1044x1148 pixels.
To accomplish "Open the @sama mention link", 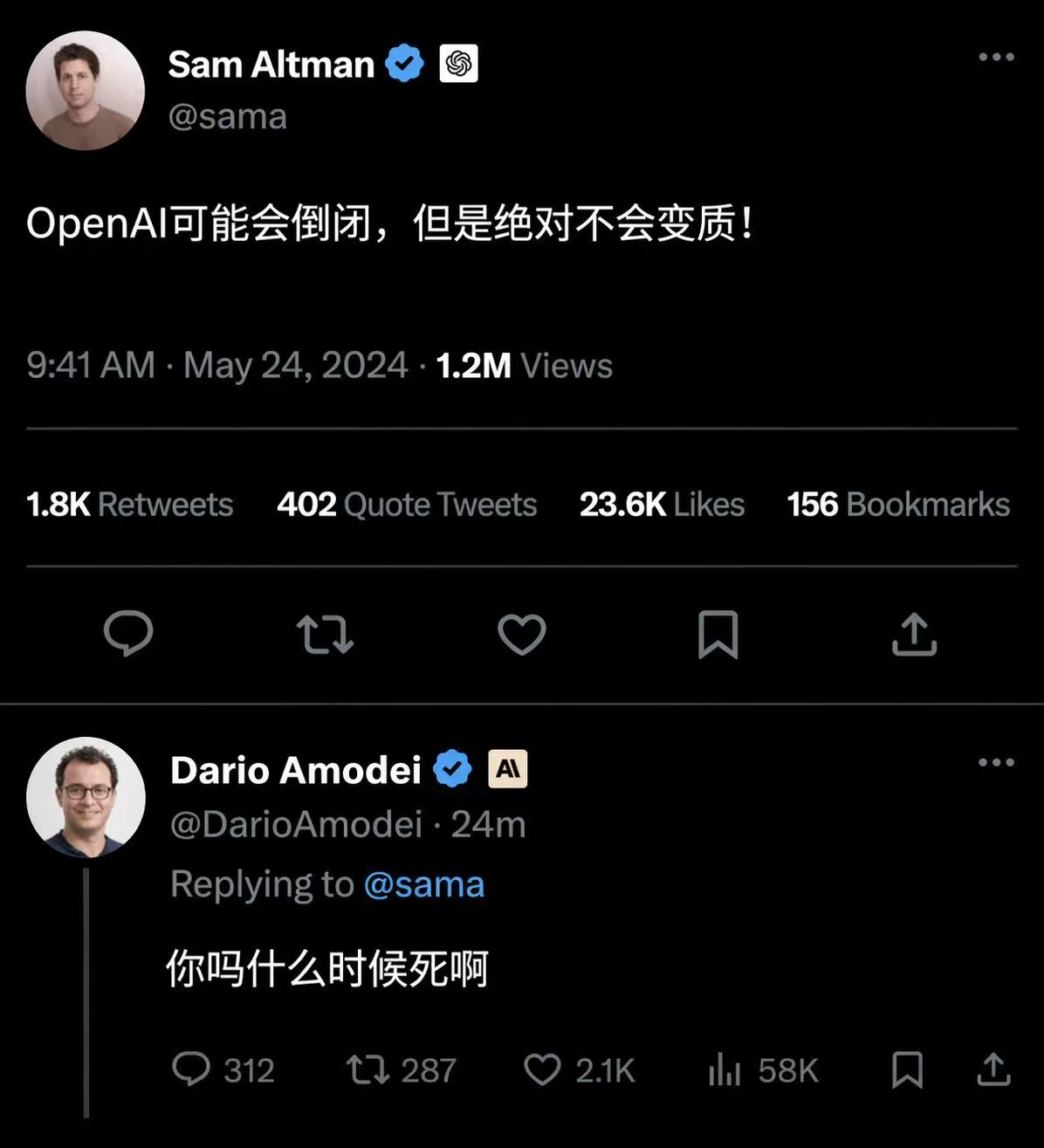I will pyautogui.click(x=423, y=884).
